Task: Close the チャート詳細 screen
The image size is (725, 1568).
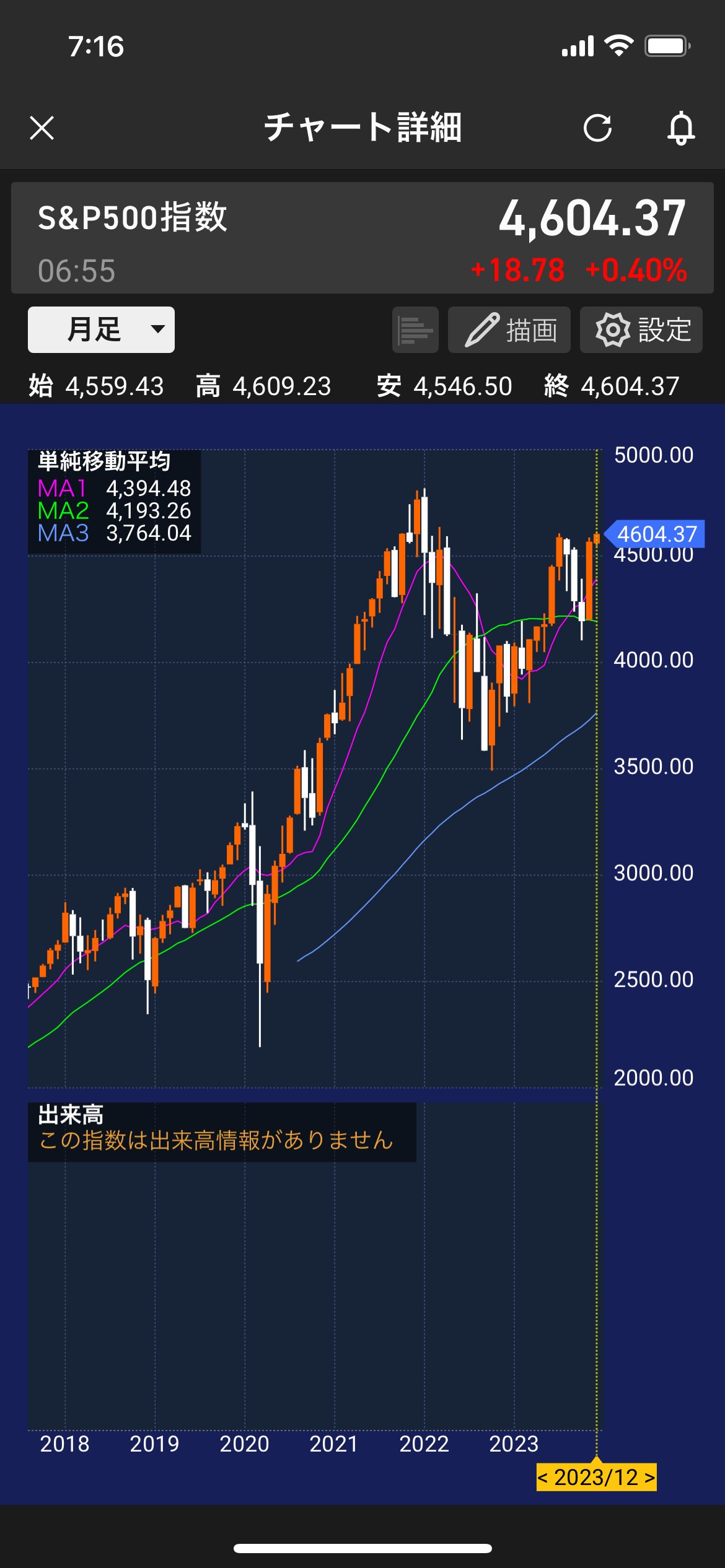Action: point(42,128)
